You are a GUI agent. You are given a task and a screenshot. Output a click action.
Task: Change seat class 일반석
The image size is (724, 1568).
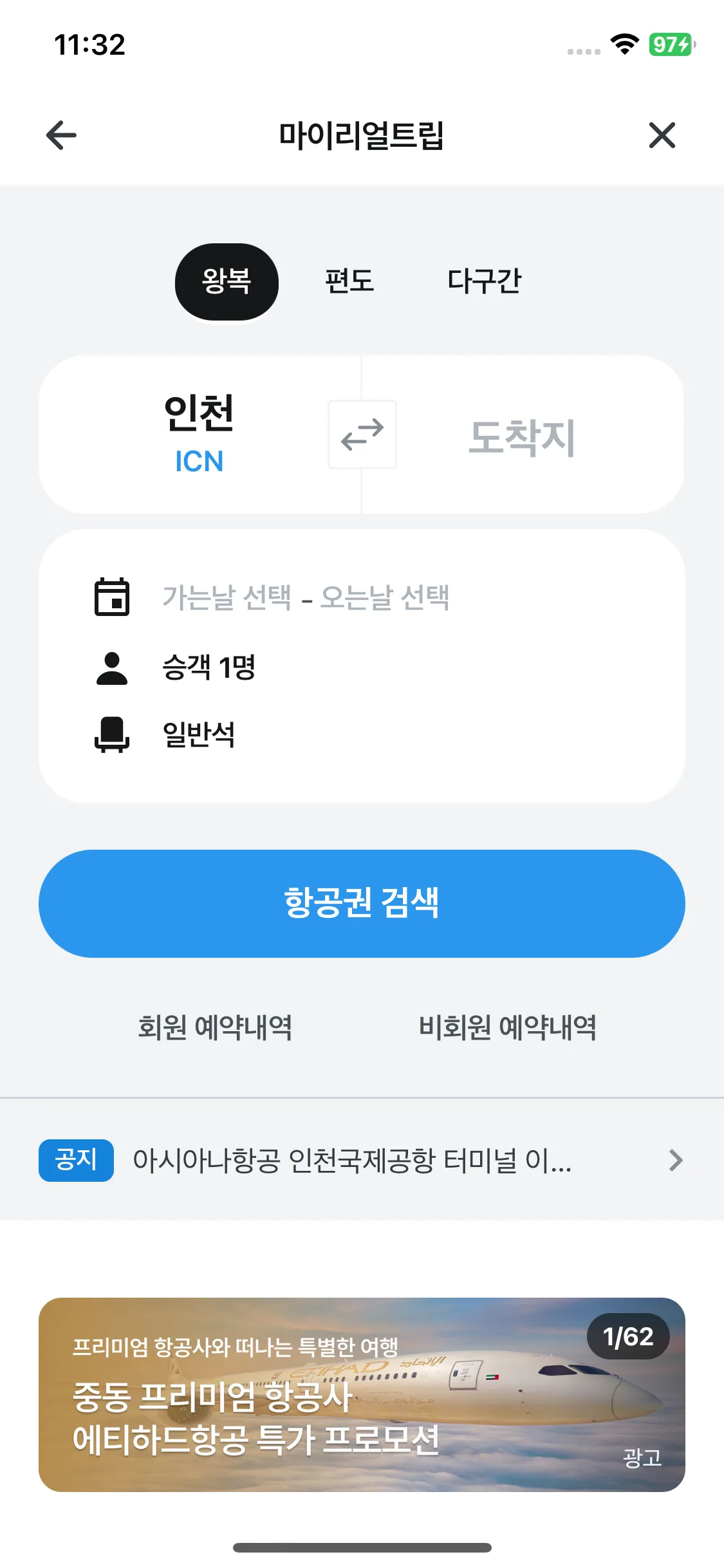[199, 734]
